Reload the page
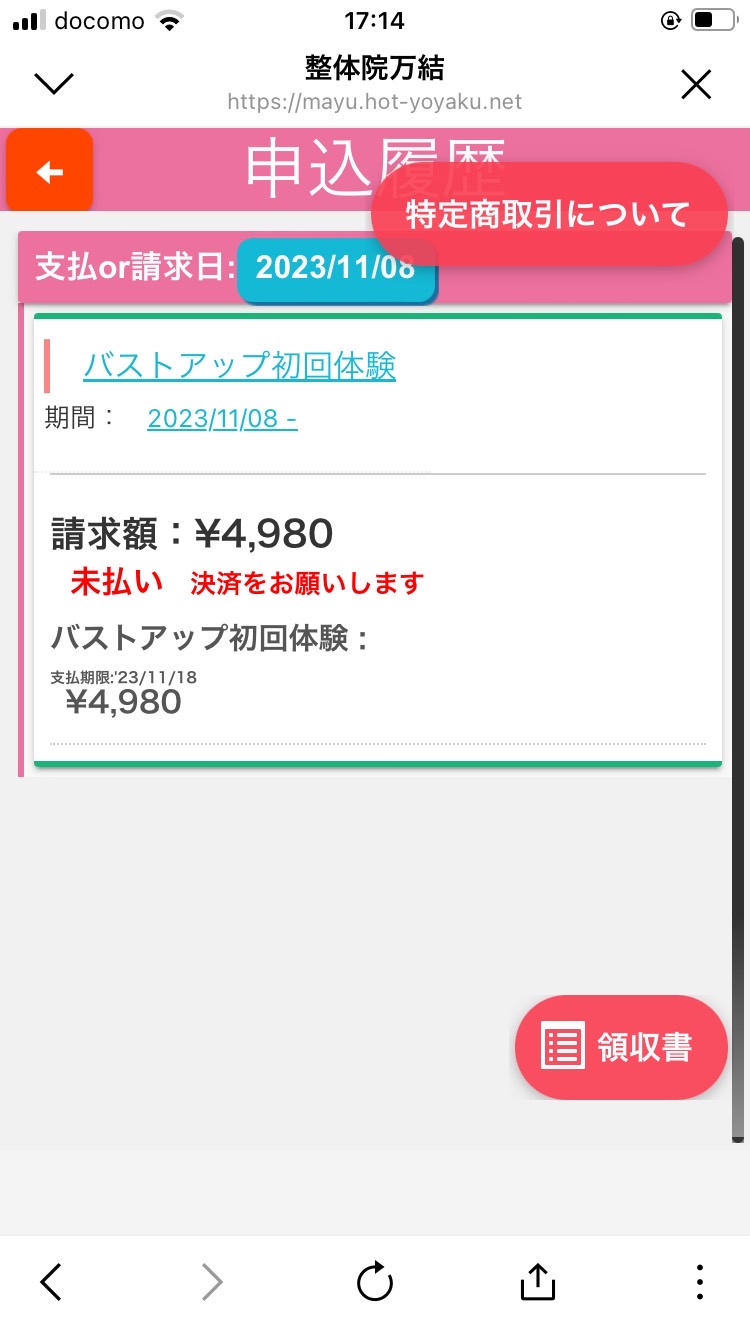Image resolution: width=750 pixels, height=1334 pixels. [x=375, y=1281]
